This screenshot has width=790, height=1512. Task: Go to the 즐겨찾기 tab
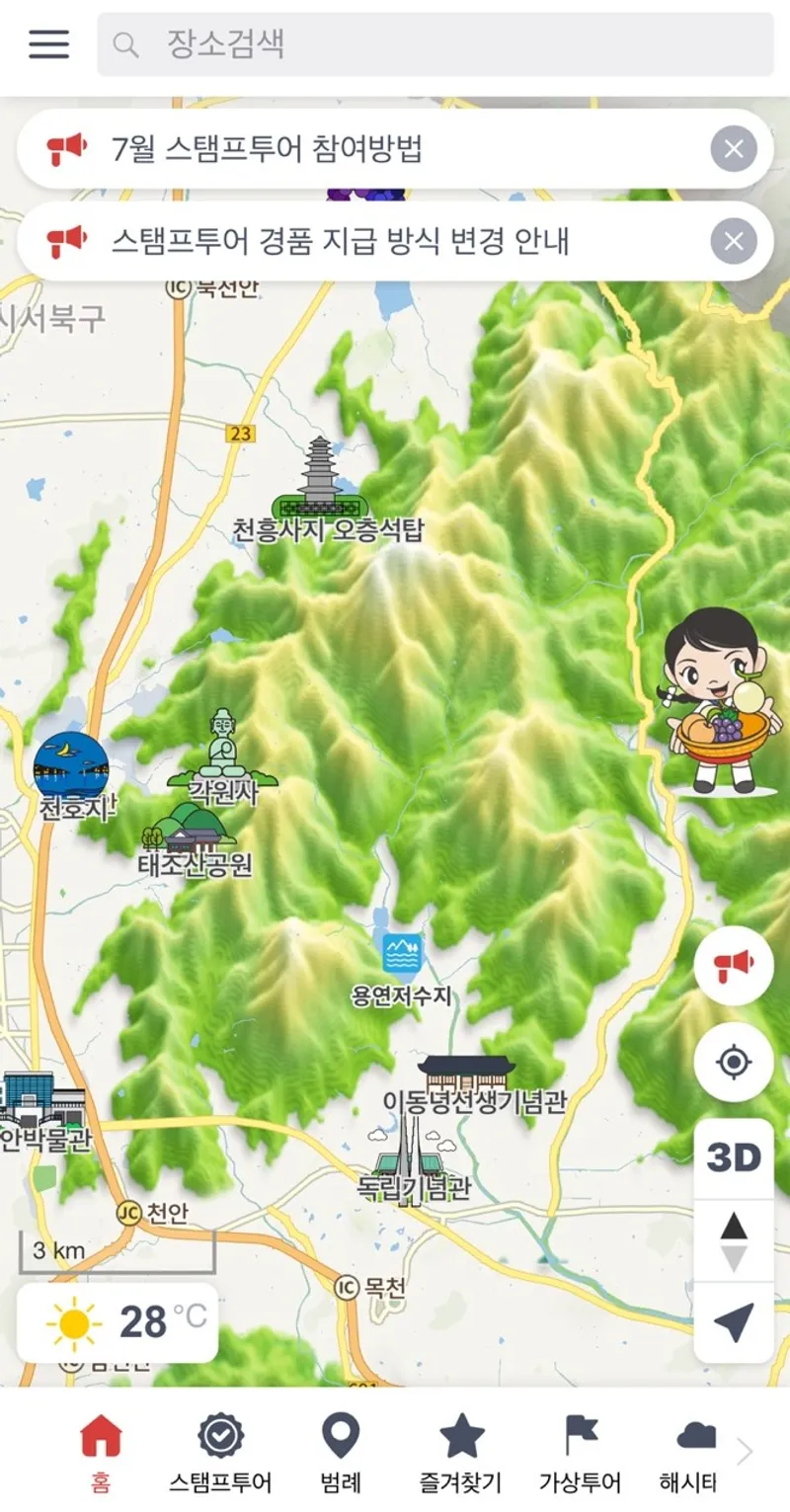point(461,1452)
